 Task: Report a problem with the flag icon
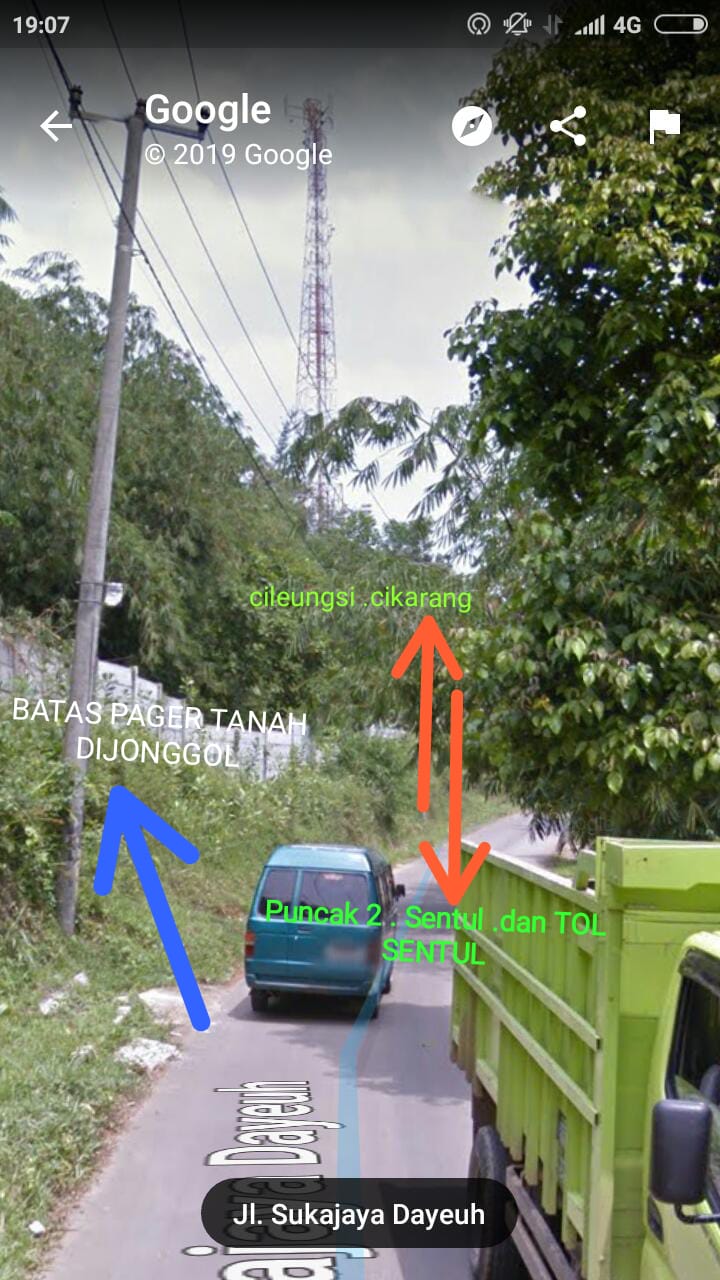(x=664, y=127)
